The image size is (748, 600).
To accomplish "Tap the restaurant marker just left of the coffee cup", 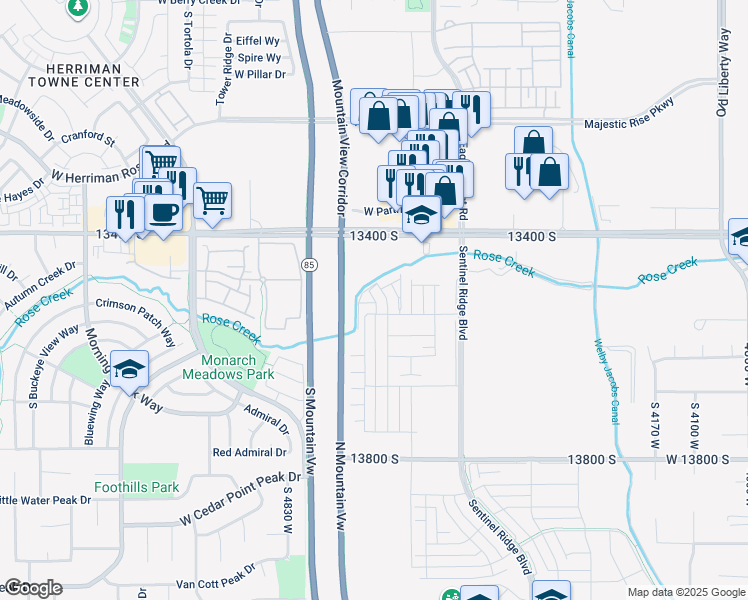I will 125,216.
